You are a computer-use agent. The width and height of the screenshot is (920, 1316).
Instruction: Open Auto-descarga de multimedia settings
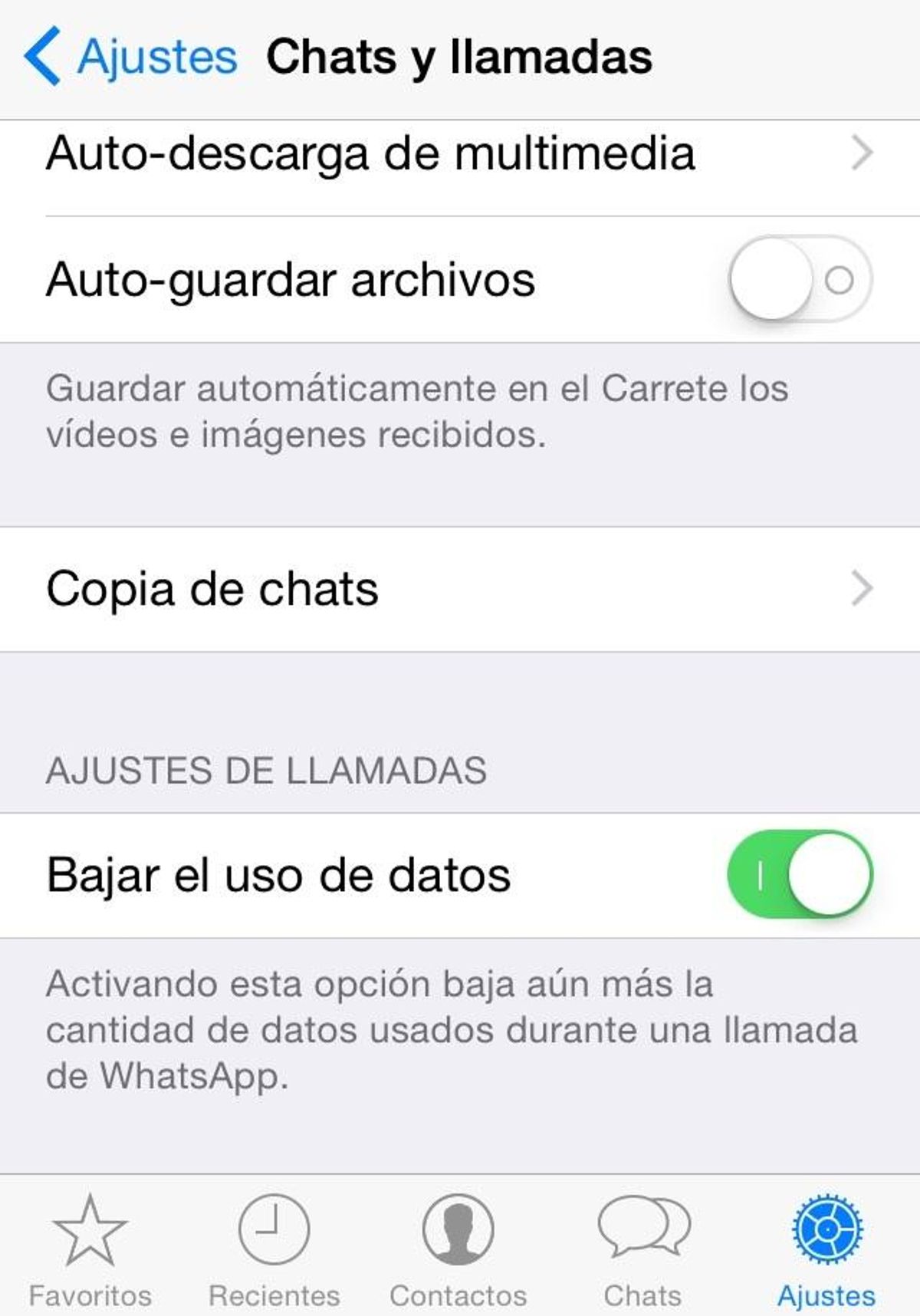coord(460,153)
